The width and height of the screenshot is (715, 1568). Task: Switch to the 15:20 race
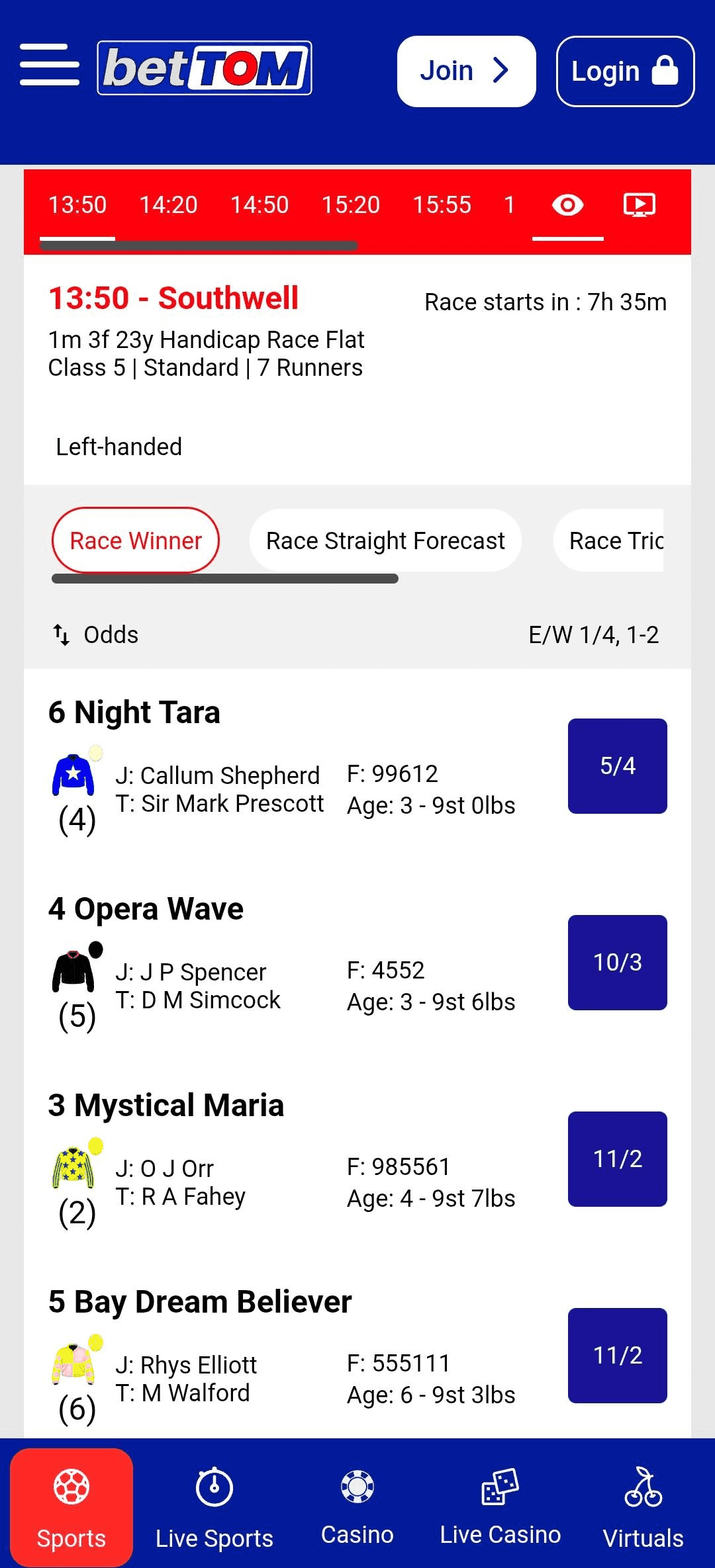(350, 205)
